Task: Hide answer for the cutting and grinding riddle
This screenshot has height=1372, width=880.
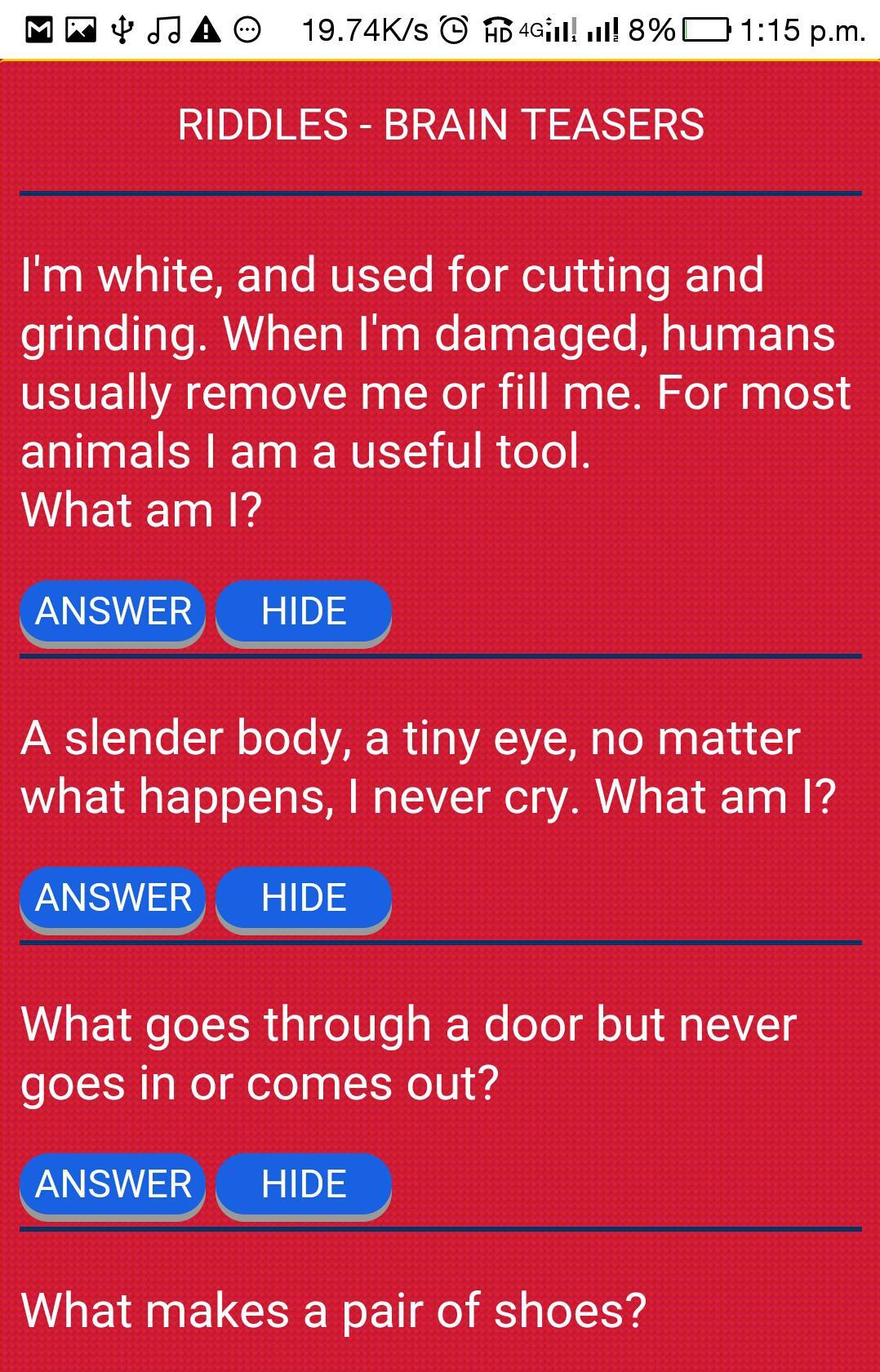Action: (304, 611)
